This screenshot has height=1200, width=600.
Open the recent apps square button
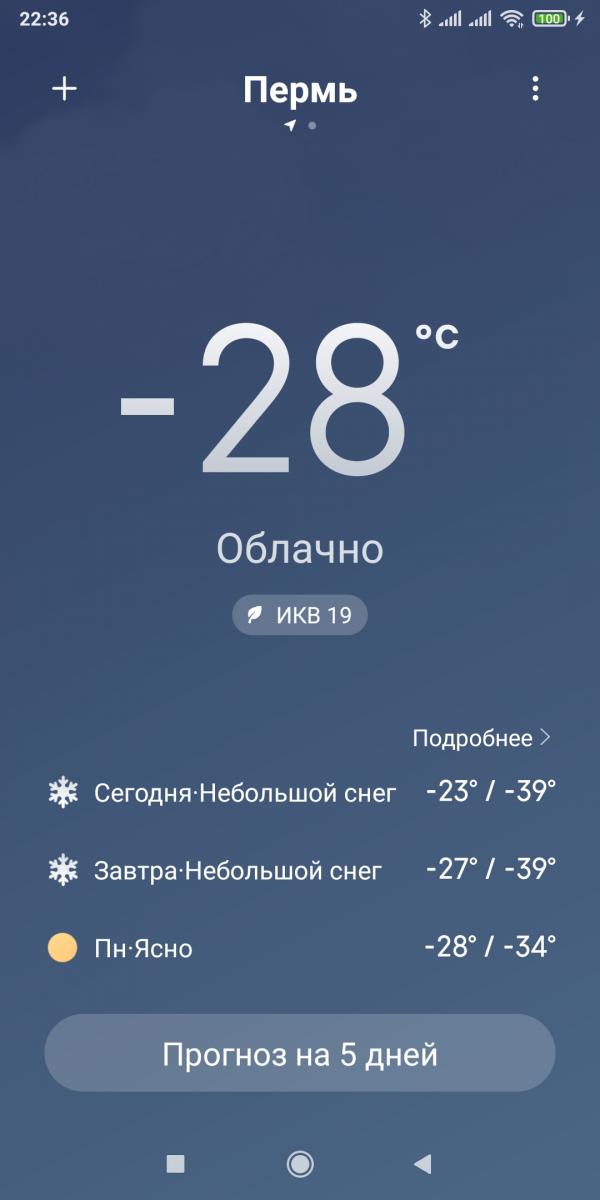[176, 1163]
